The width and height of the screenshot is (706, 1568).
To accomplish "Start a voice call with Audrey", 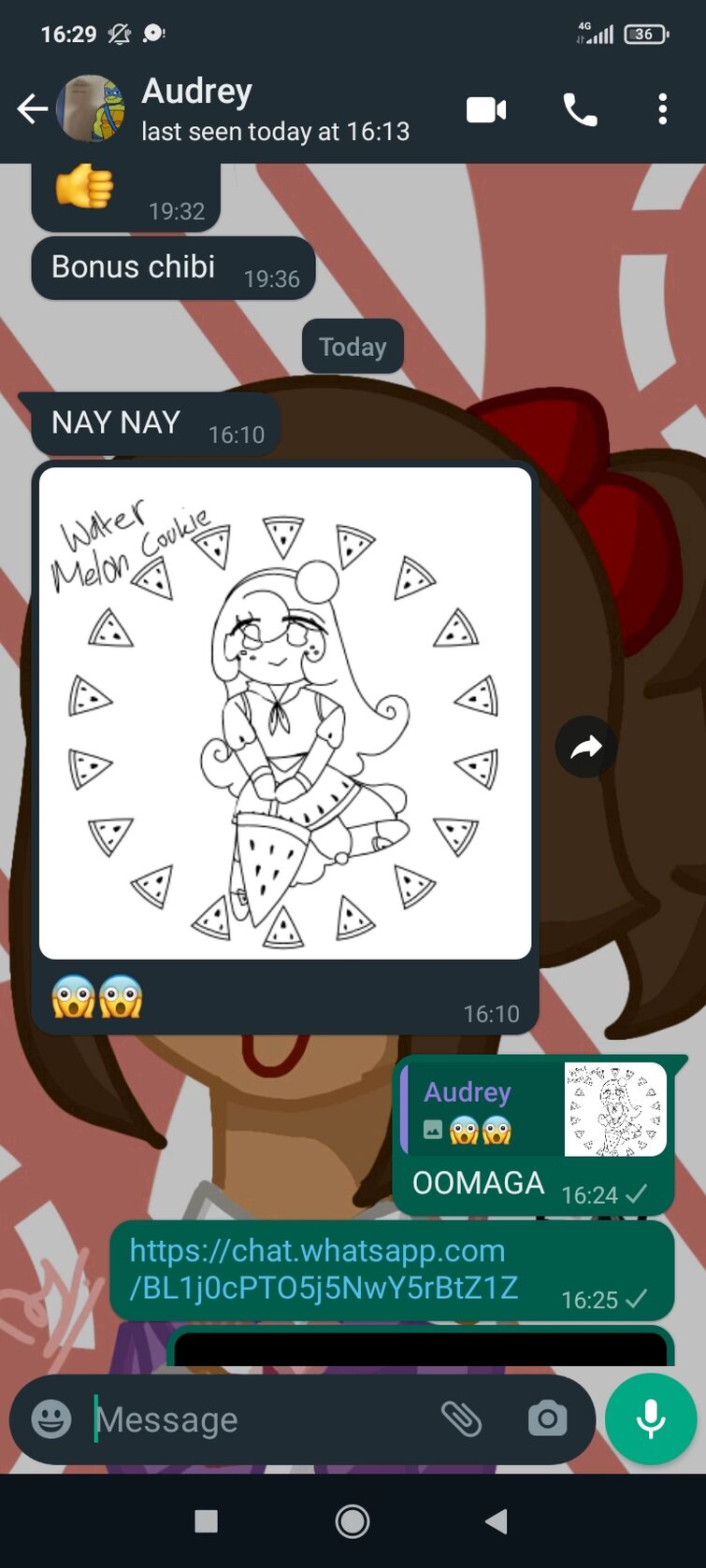I will (x=580, y=110).
